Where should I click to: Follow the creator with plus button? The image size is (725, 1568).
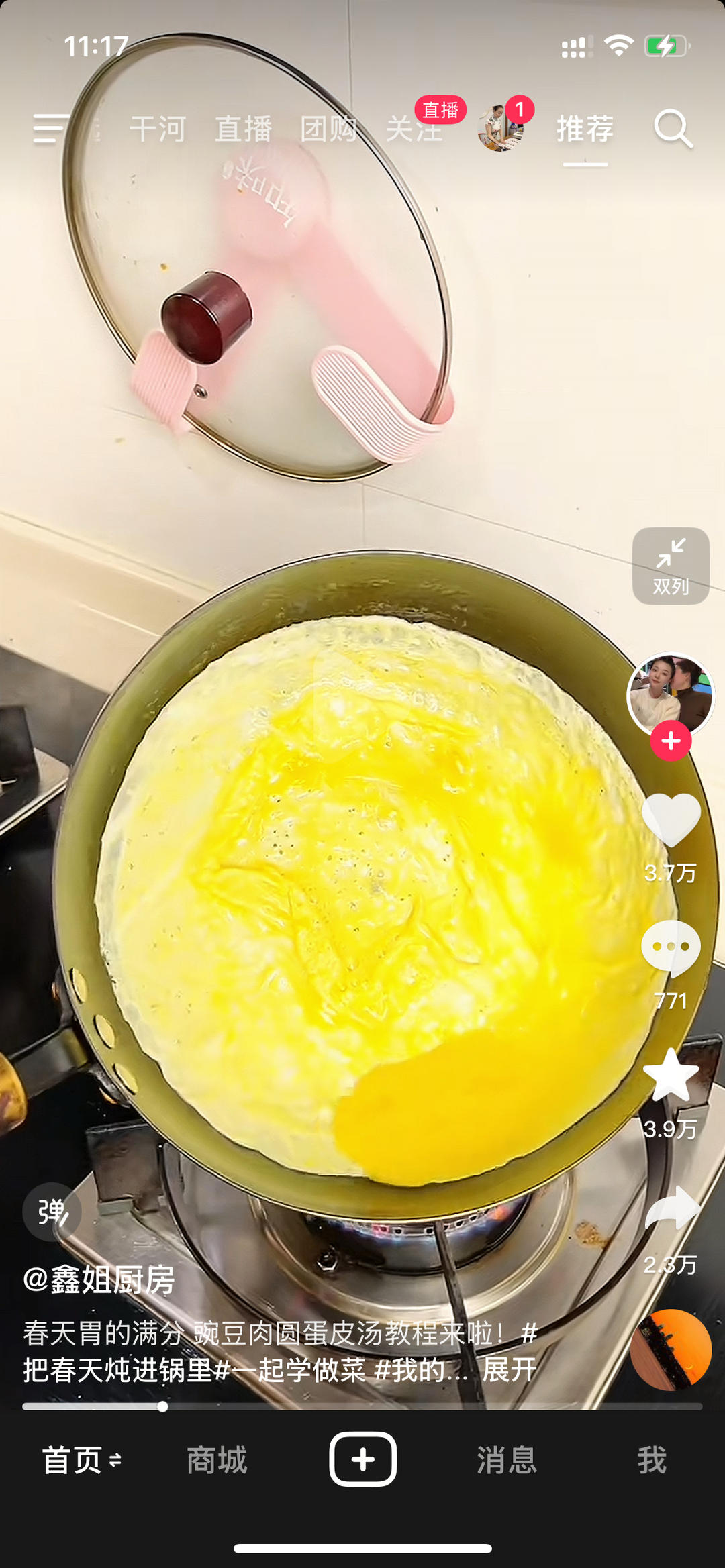[671, 741]
